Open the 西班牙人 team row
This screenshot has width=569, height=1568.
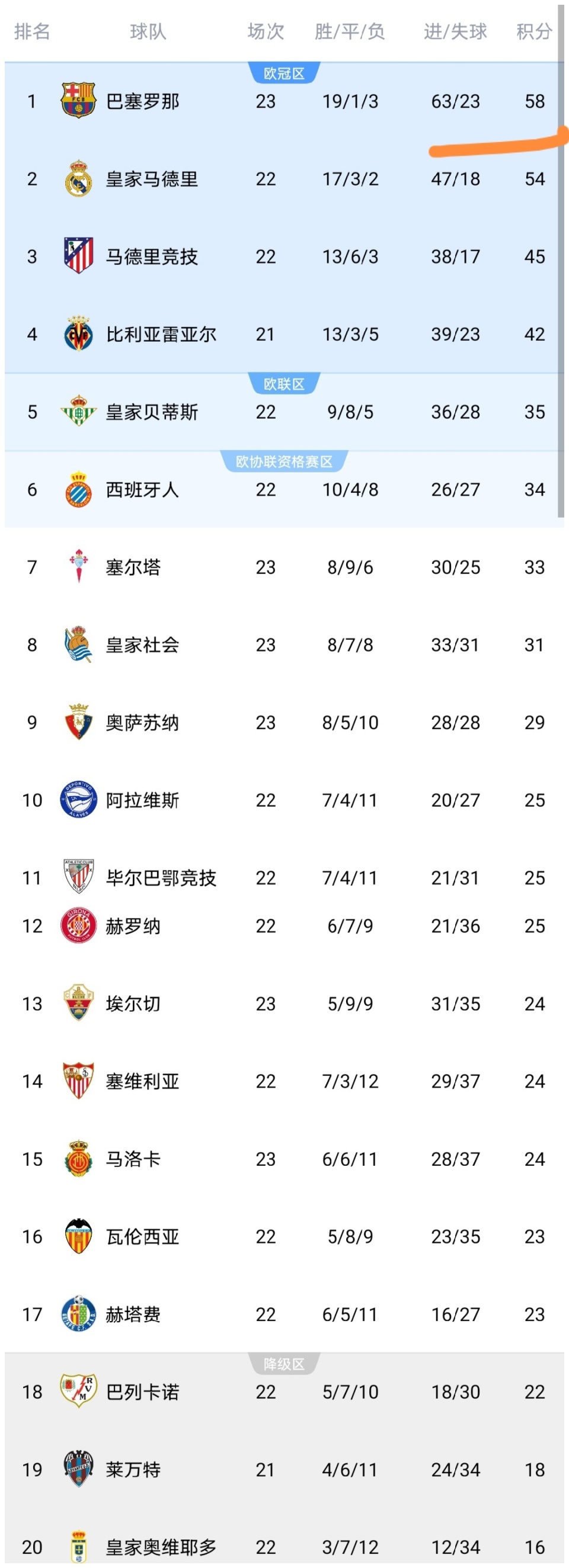(x=143, y=489)
